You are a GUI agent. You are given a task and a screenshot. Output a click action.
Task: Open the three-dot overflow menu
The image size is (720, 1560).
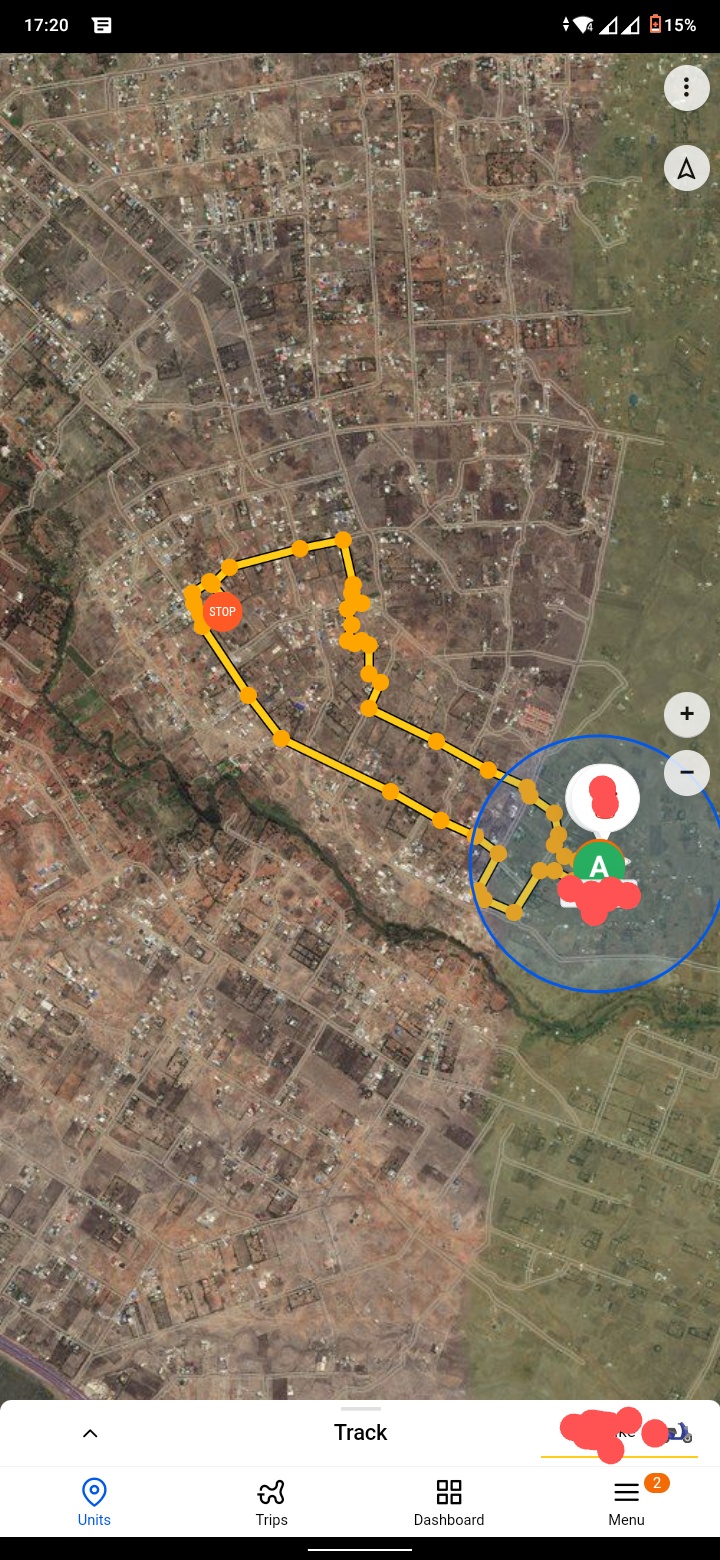(686, 88)
